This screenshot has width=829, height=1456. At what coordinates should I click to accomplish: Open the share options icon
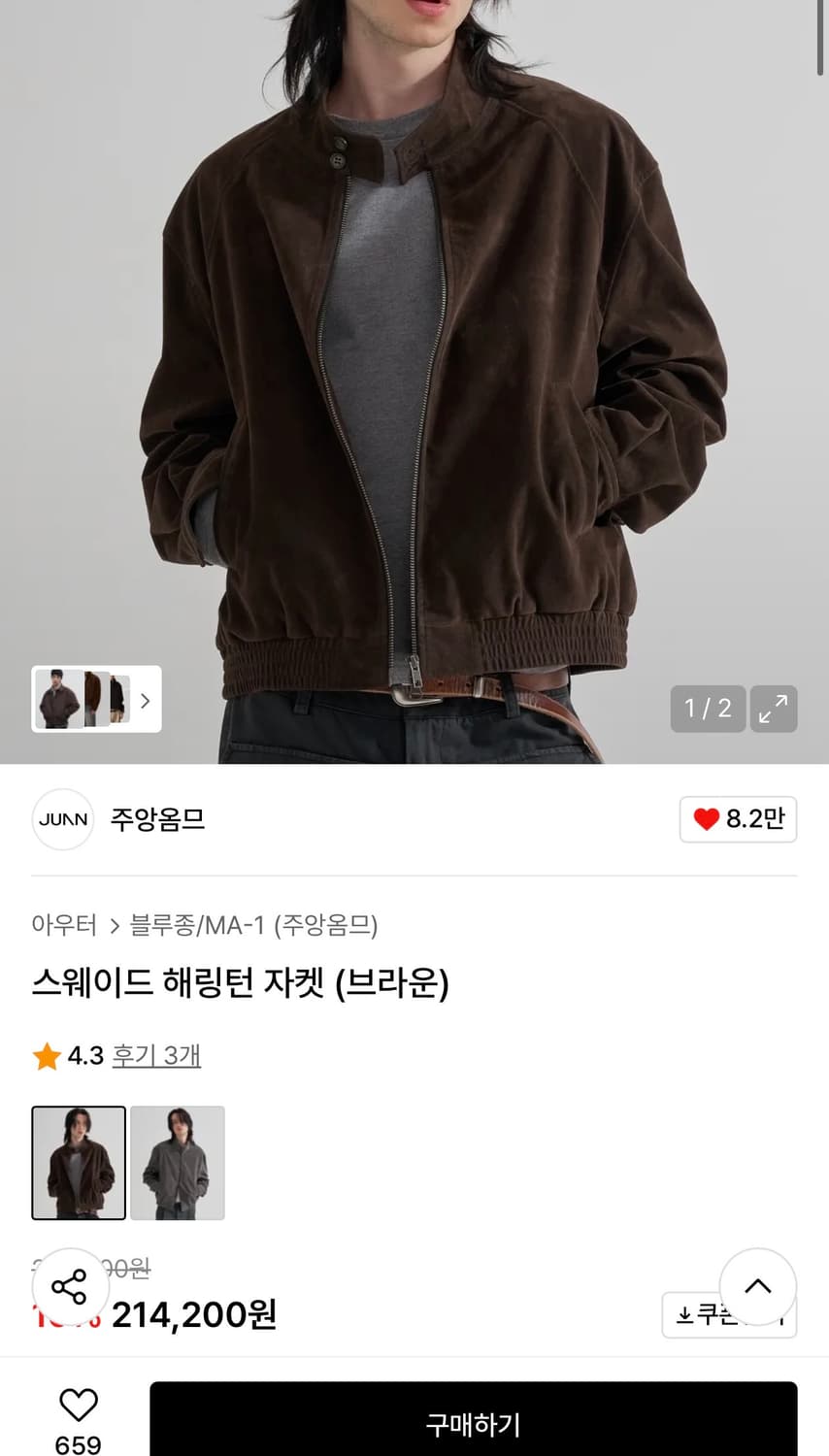tap(69, 1286)
